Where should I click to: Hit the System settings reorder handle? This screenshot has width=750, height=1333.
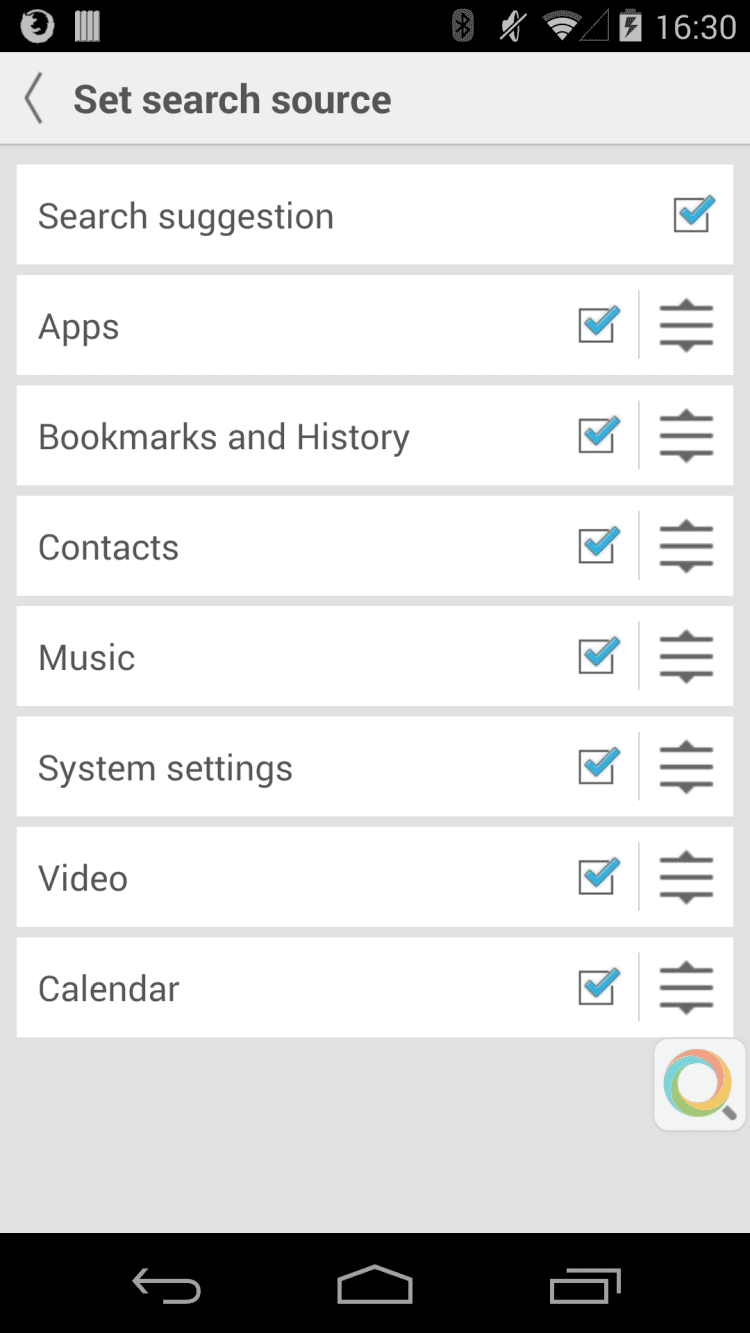point(686,767)
